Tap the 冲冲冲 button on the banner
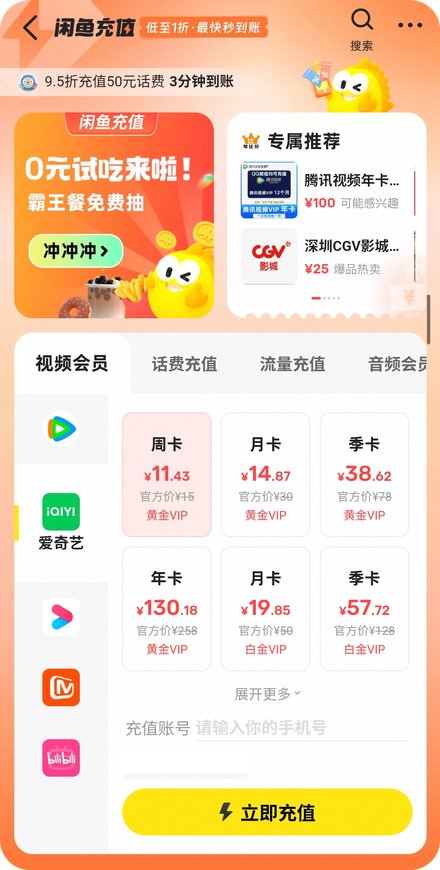Viewport: 440px width, 870px height. pyautogui.click(x=75, y=251)
